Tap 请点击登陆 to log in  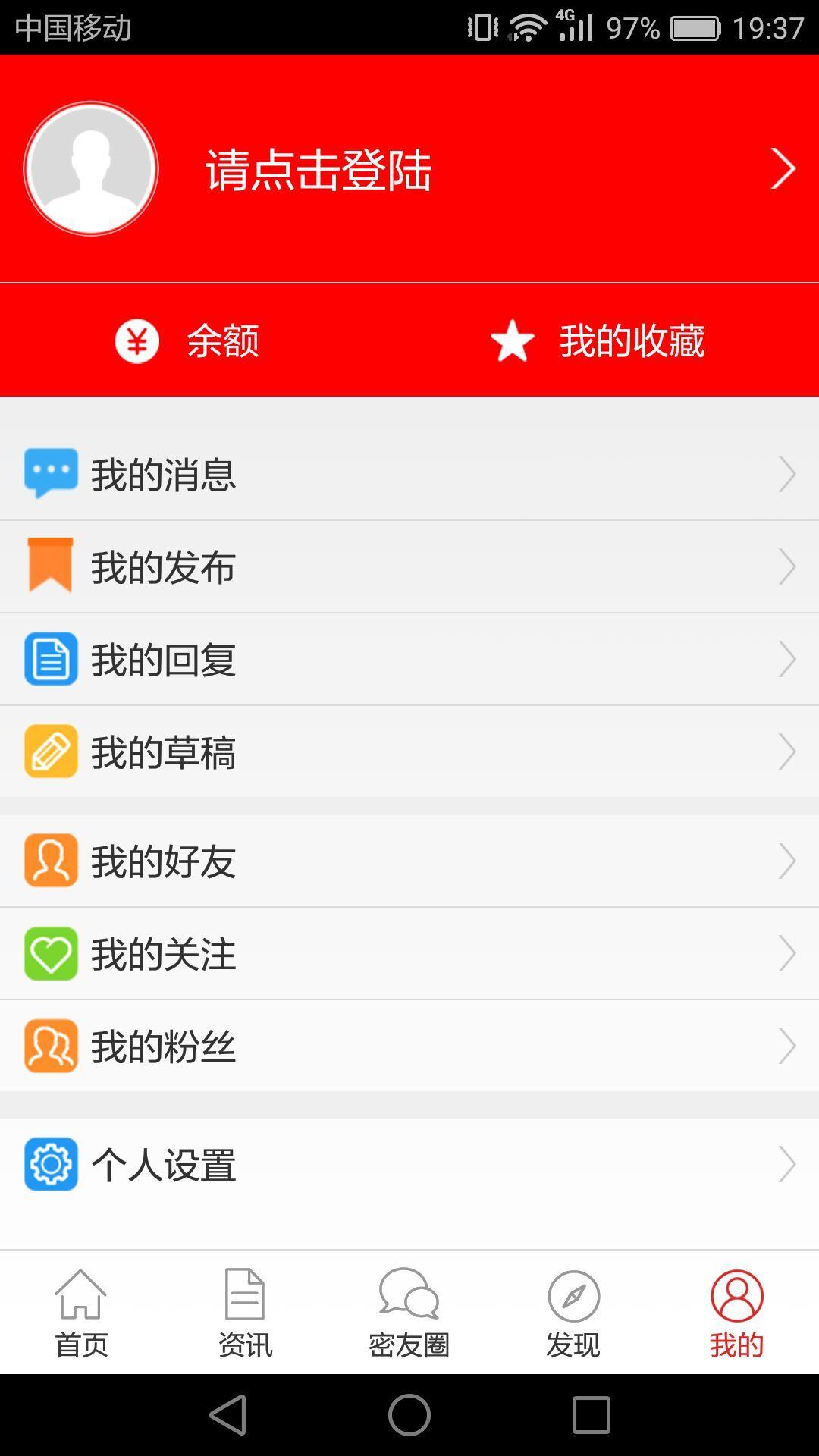pos(318,170)
